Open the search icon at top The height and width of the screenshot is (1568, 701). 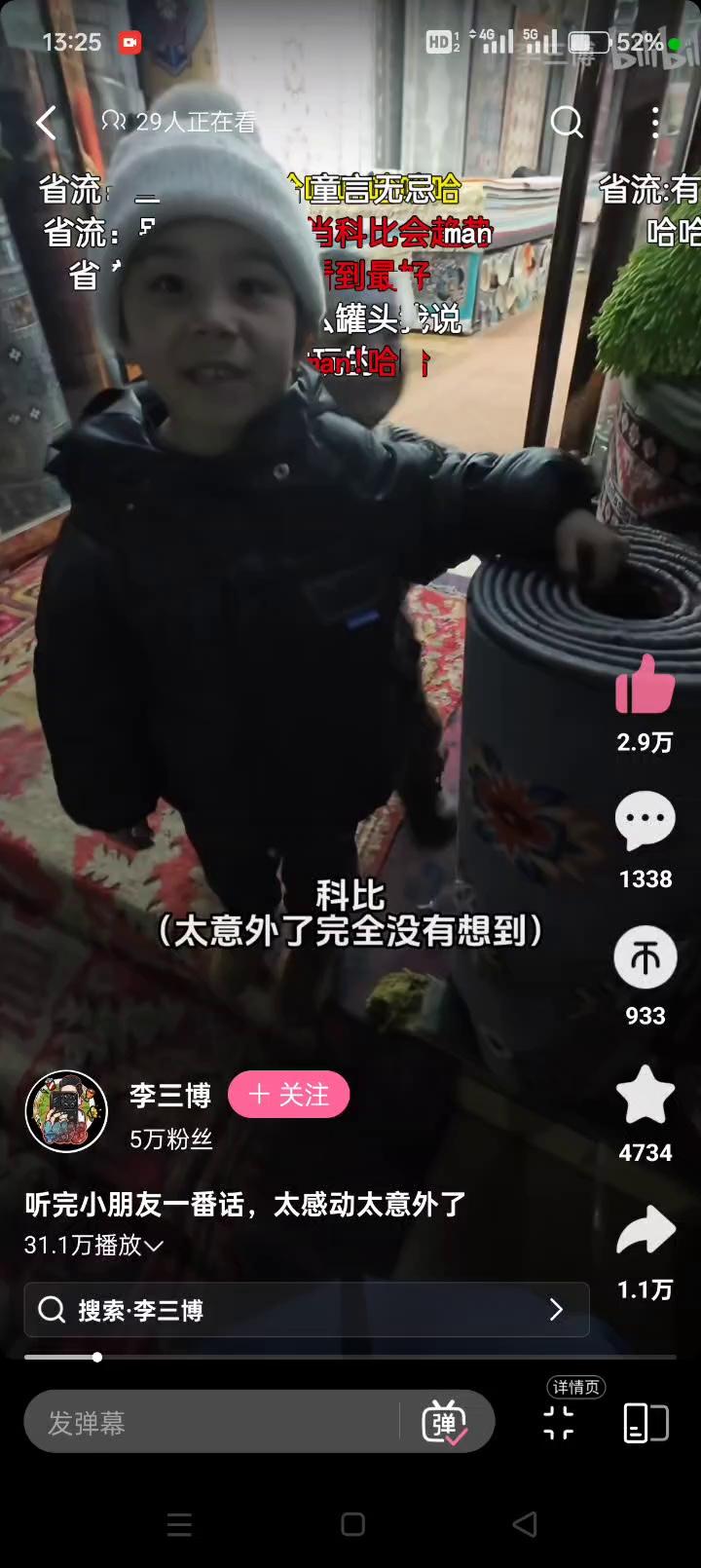(566, 123)
